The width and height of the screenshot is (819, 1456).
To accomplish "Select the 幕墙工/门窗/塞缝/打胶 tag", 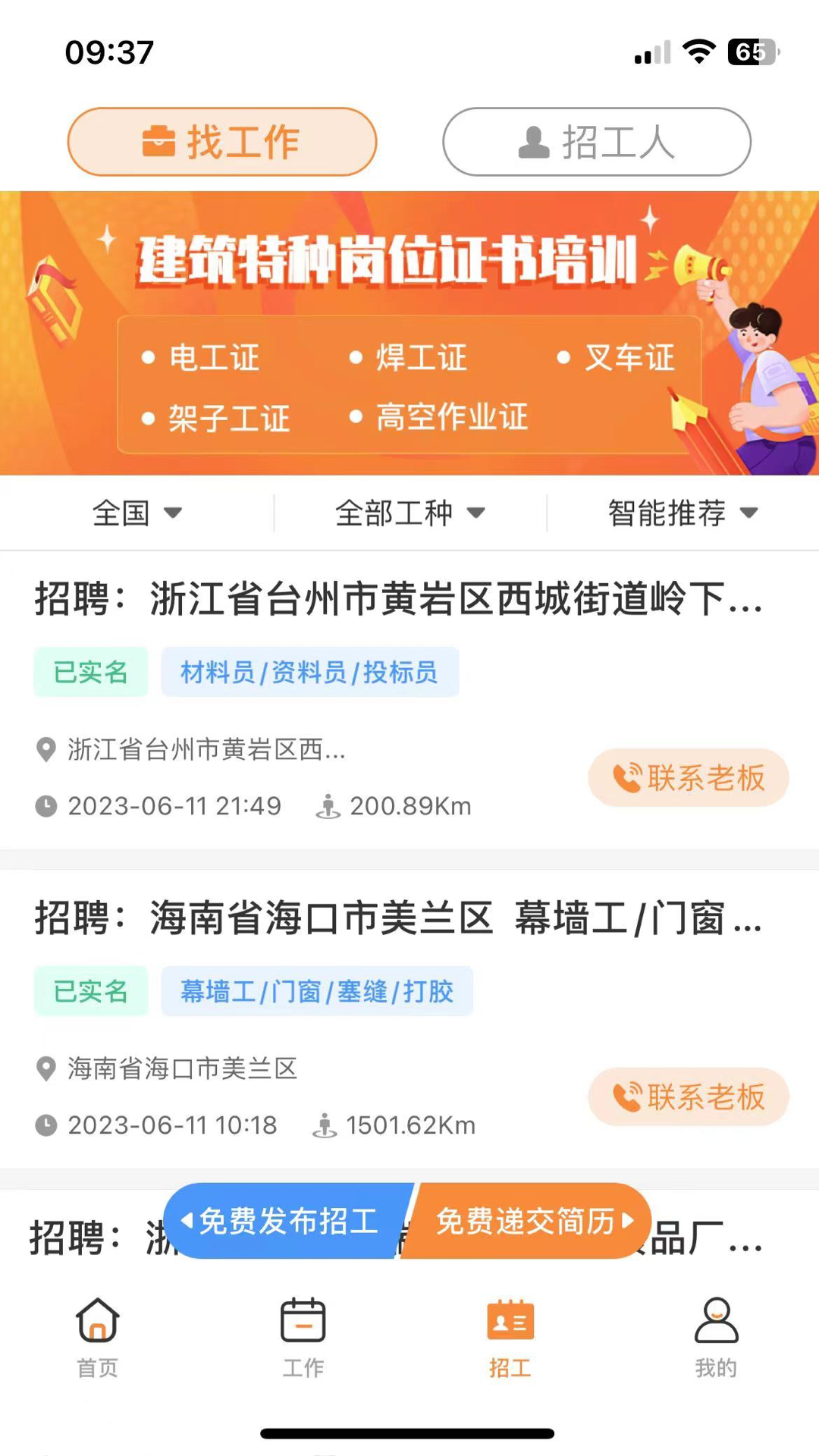I will coord(318,990).
